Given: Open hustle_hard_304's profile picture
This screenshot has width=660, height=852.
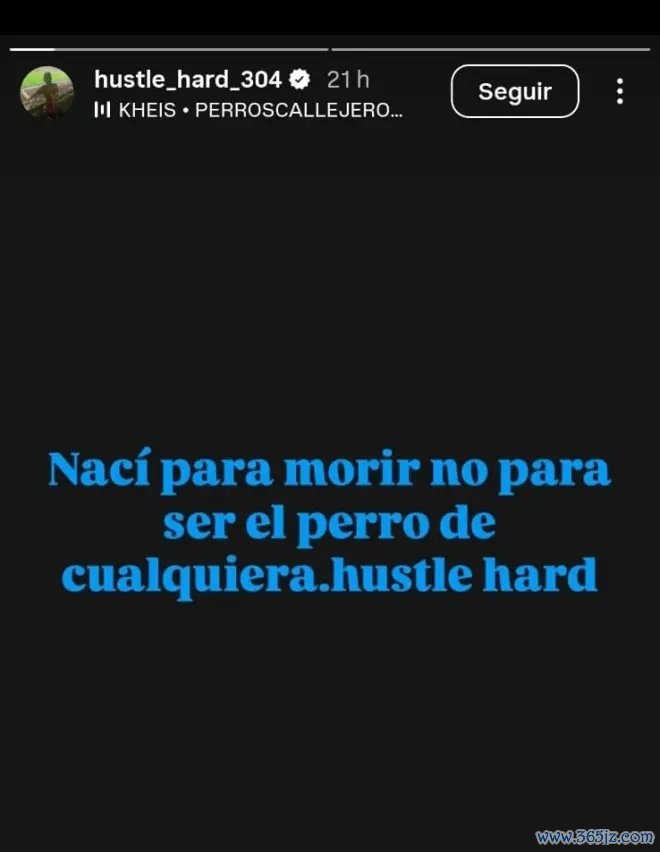Looking at the screenshot, I should click(47, 93).
